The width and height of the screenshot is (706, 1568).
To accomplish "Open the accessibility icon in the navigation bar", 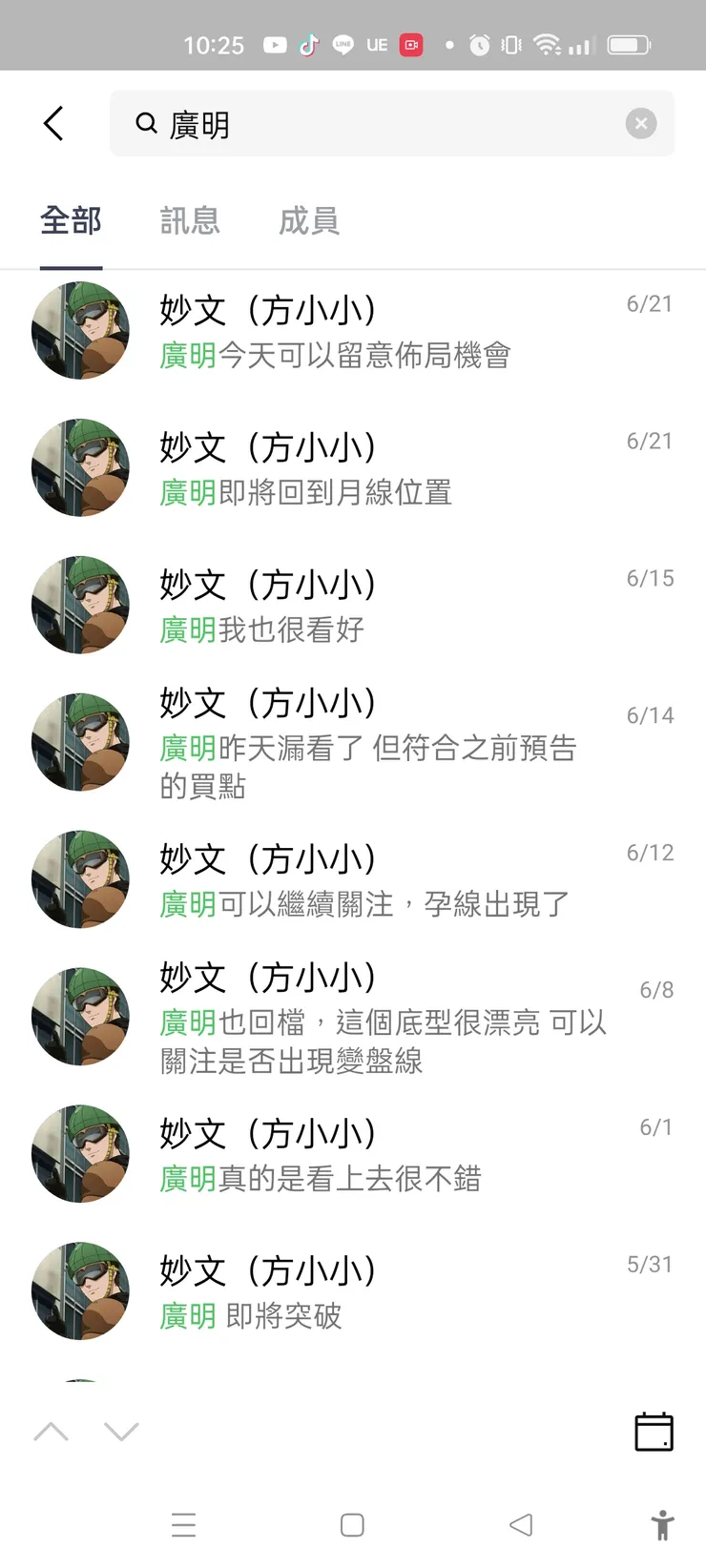I will 664,1524.
